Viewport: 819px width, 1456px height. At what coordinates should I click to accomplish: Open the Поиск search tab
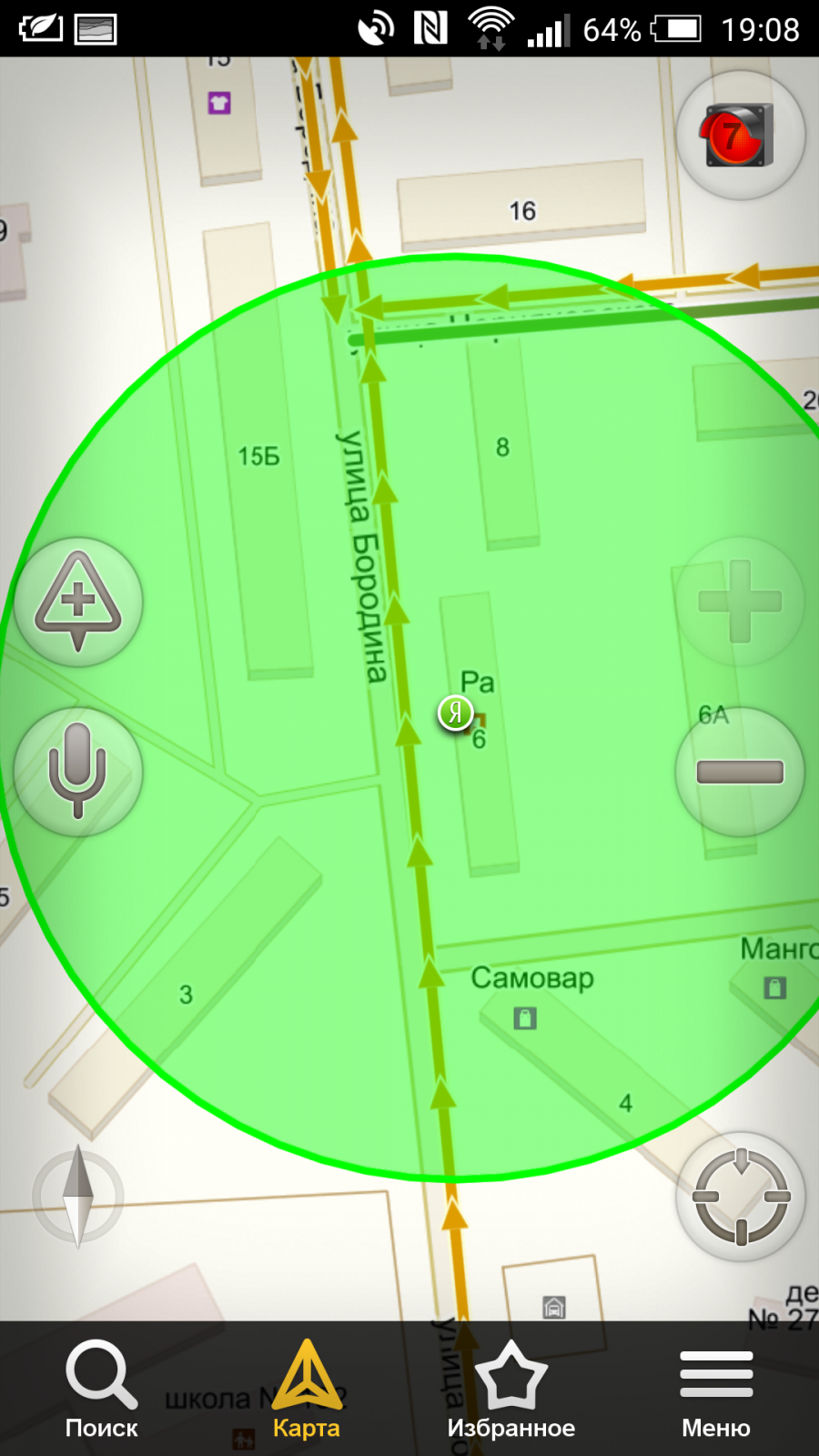click(102, 1389)
